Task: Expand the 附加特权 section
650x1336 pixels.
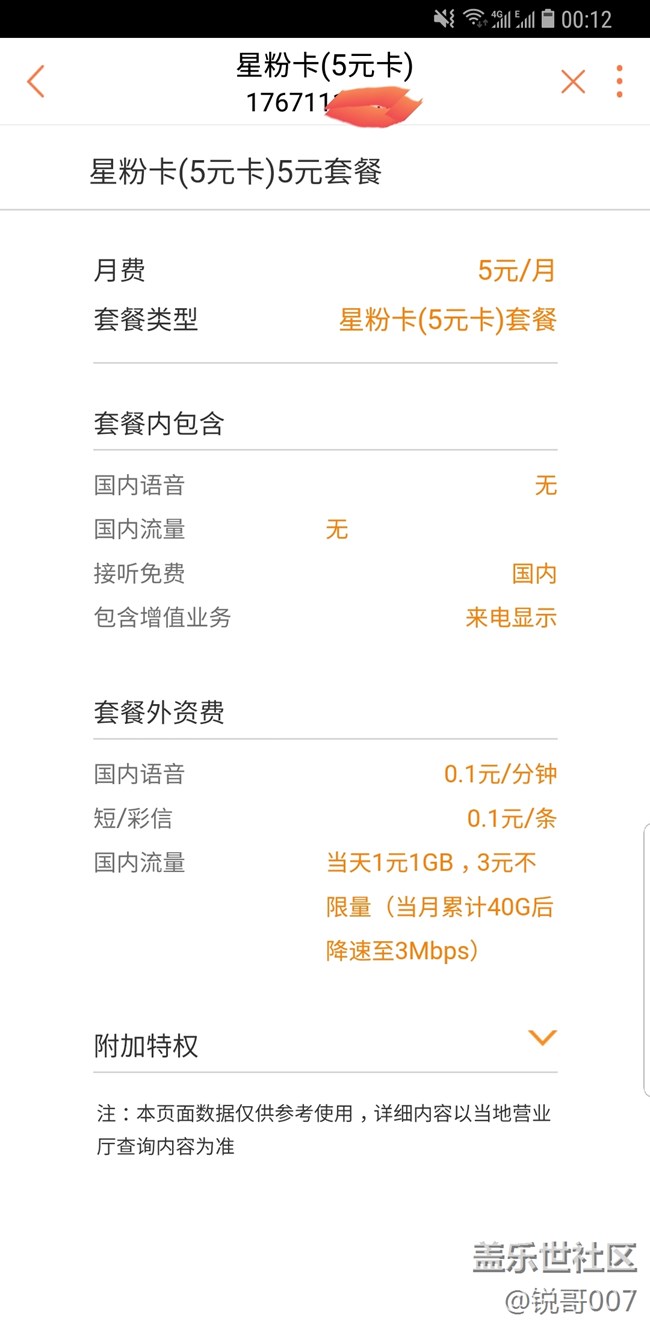Action: 541,1038
